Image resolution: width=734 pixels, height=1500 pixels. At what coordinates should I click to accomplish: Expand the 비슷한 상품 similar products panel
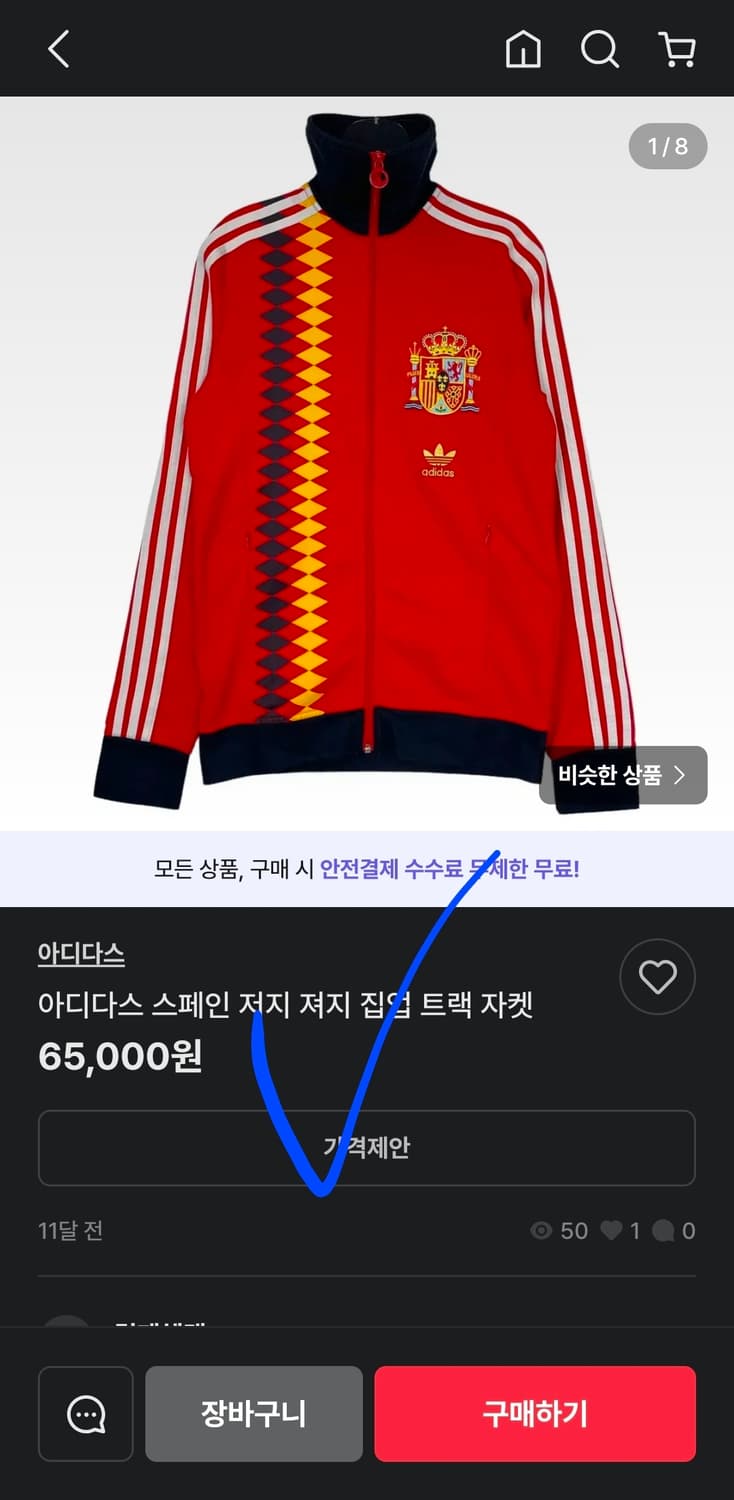[622, 775]
